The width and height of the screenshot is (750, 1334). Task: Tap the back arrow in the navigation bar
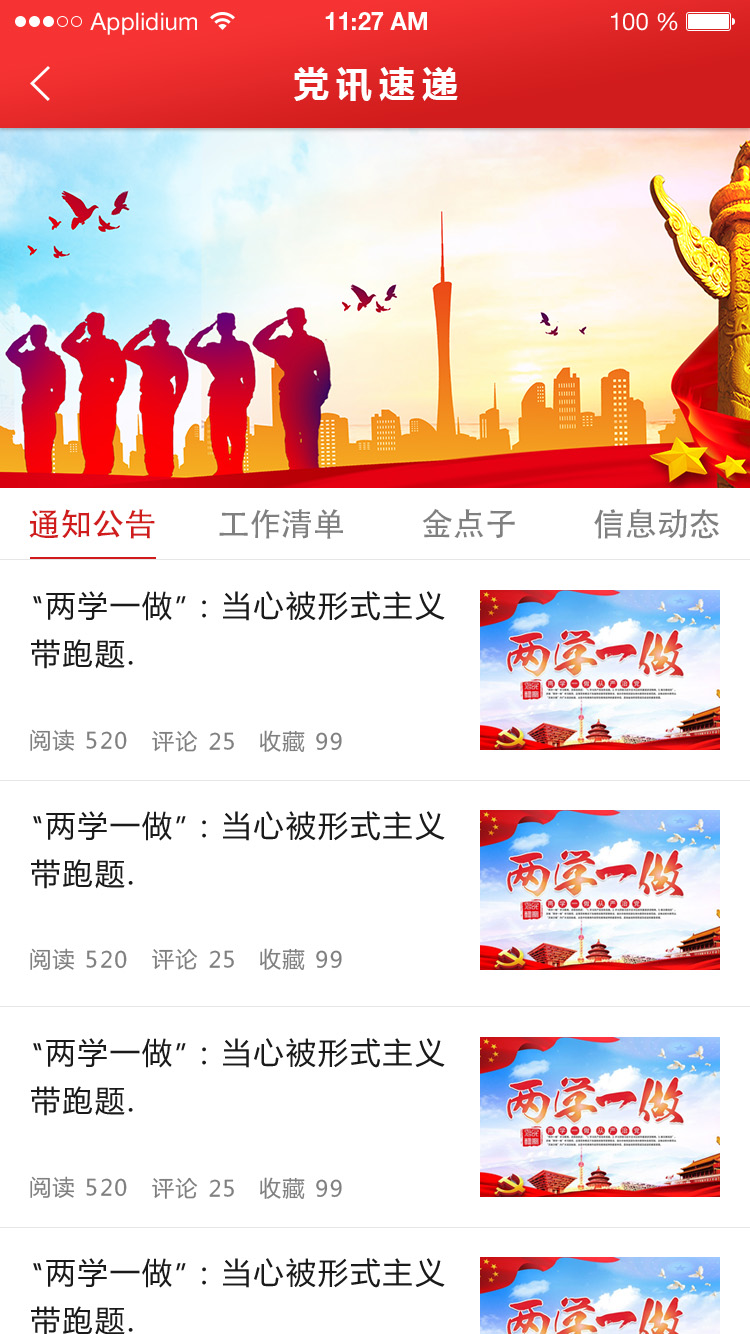(x=40, y=84)
